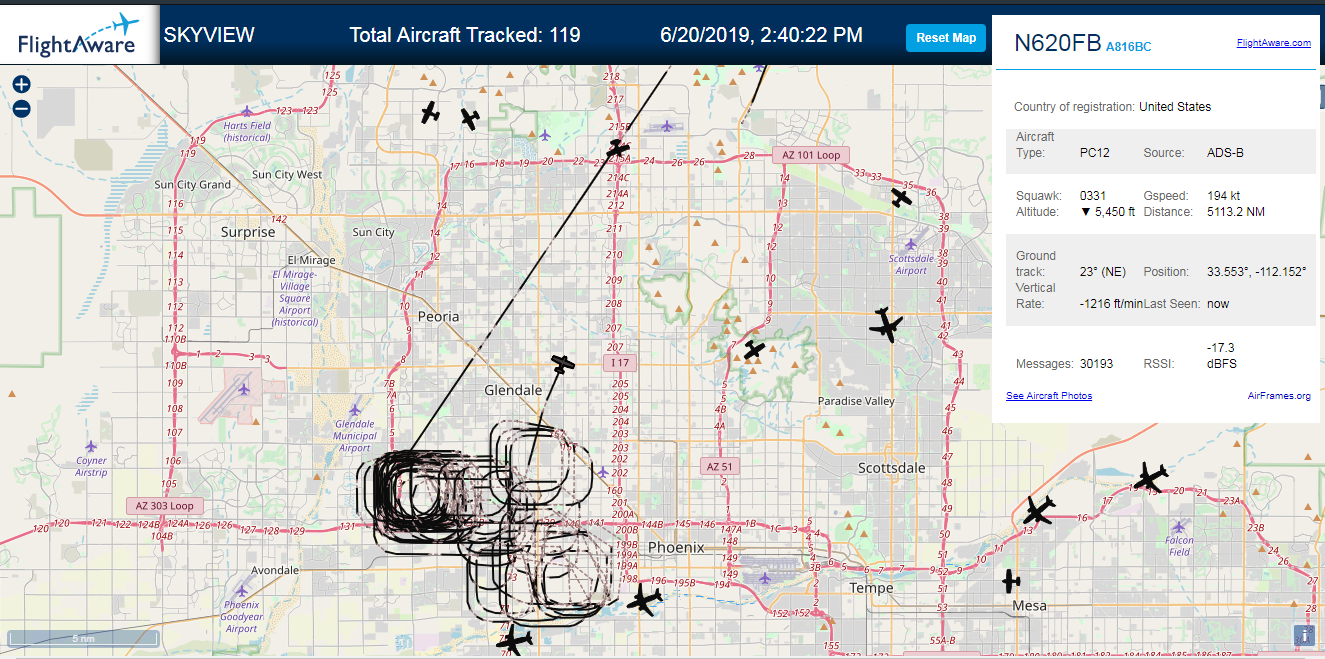Open the map info icon
This screenshot has width=1325, height=659.
coord(1304,635)
